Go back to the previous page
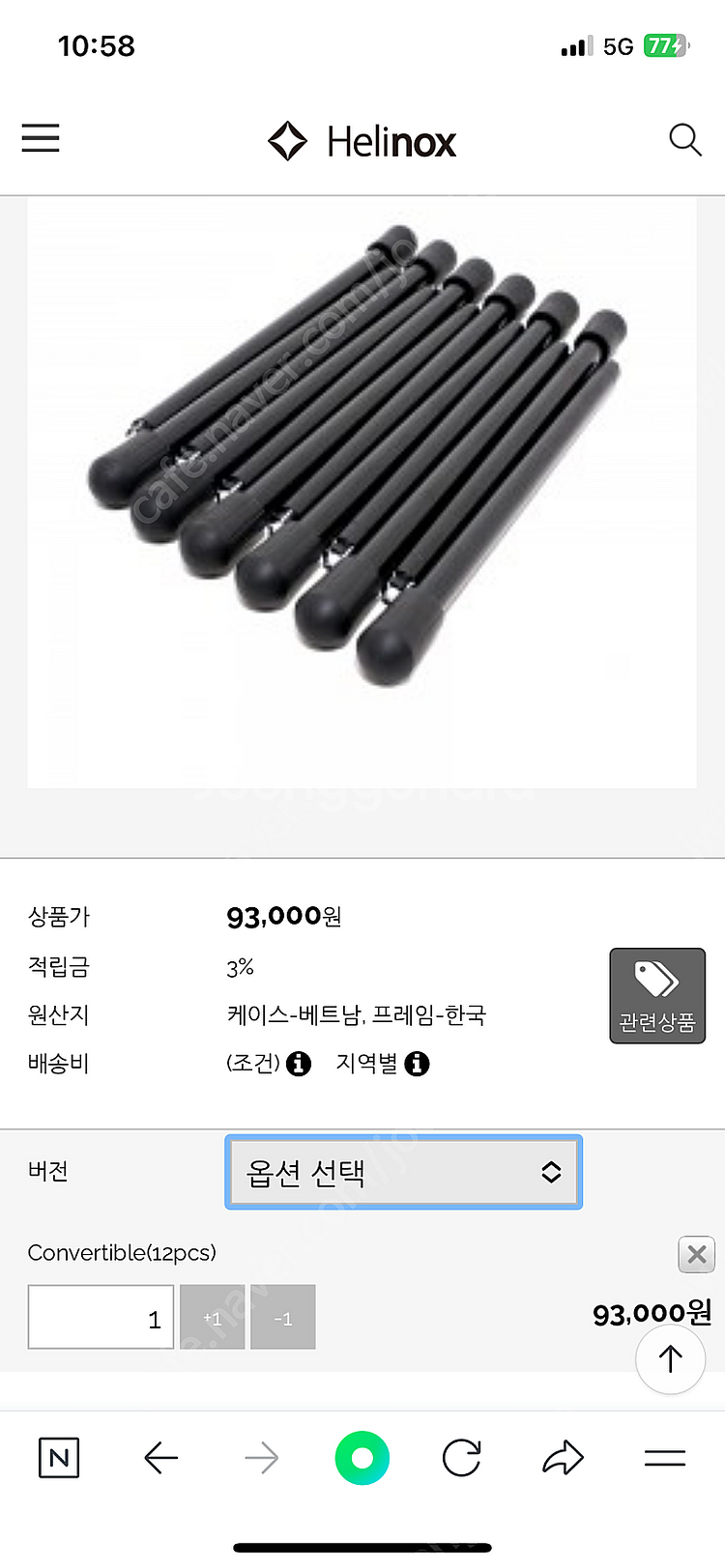Screen dimensions: 725x1568 pyautogui.click(x=161, y=1458)
